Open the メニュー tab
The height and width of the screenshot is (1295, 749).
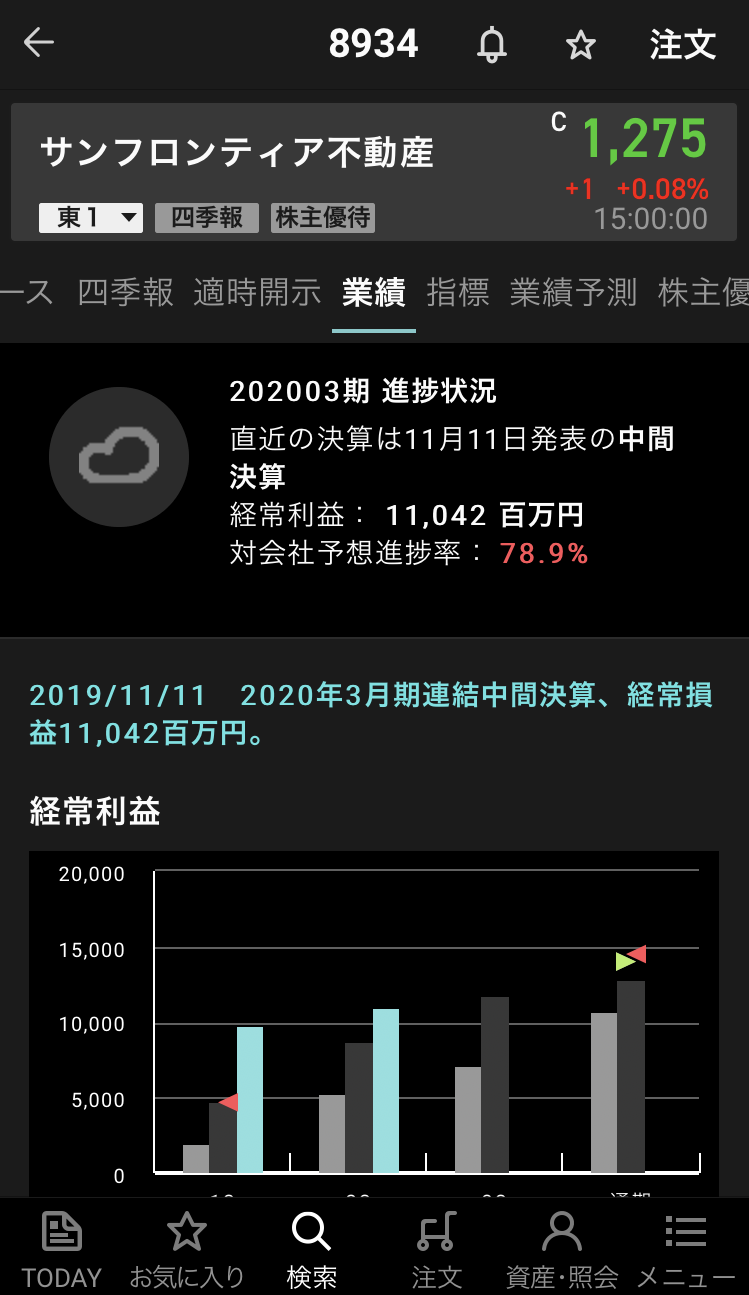tap(686, 1248)
